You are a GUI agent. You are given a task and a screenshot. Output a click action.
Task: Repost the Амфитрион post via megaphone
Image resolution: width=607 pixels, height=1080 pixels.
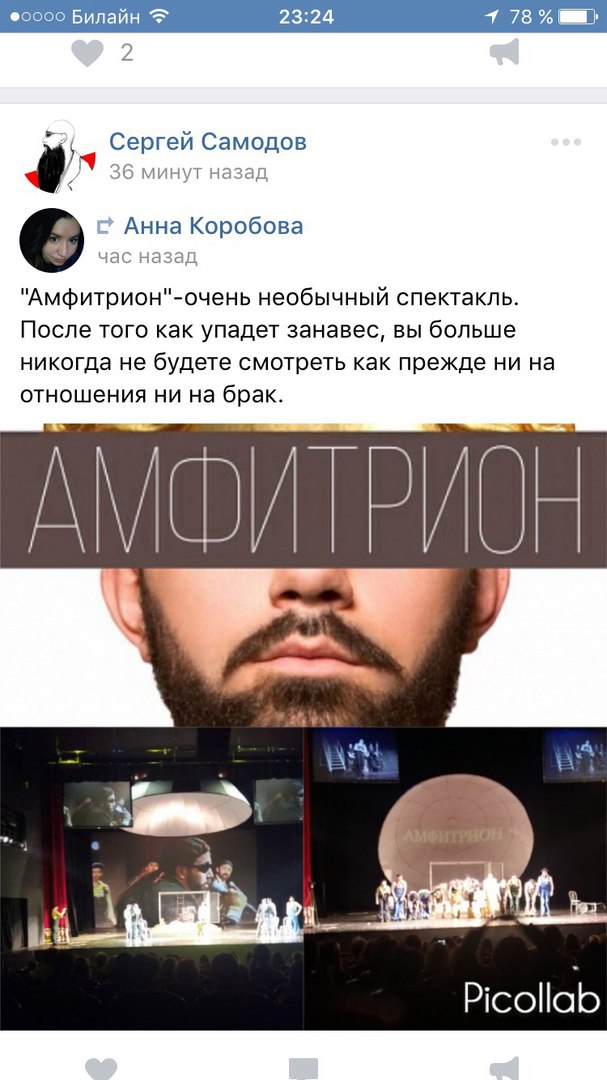[505, 1068]
